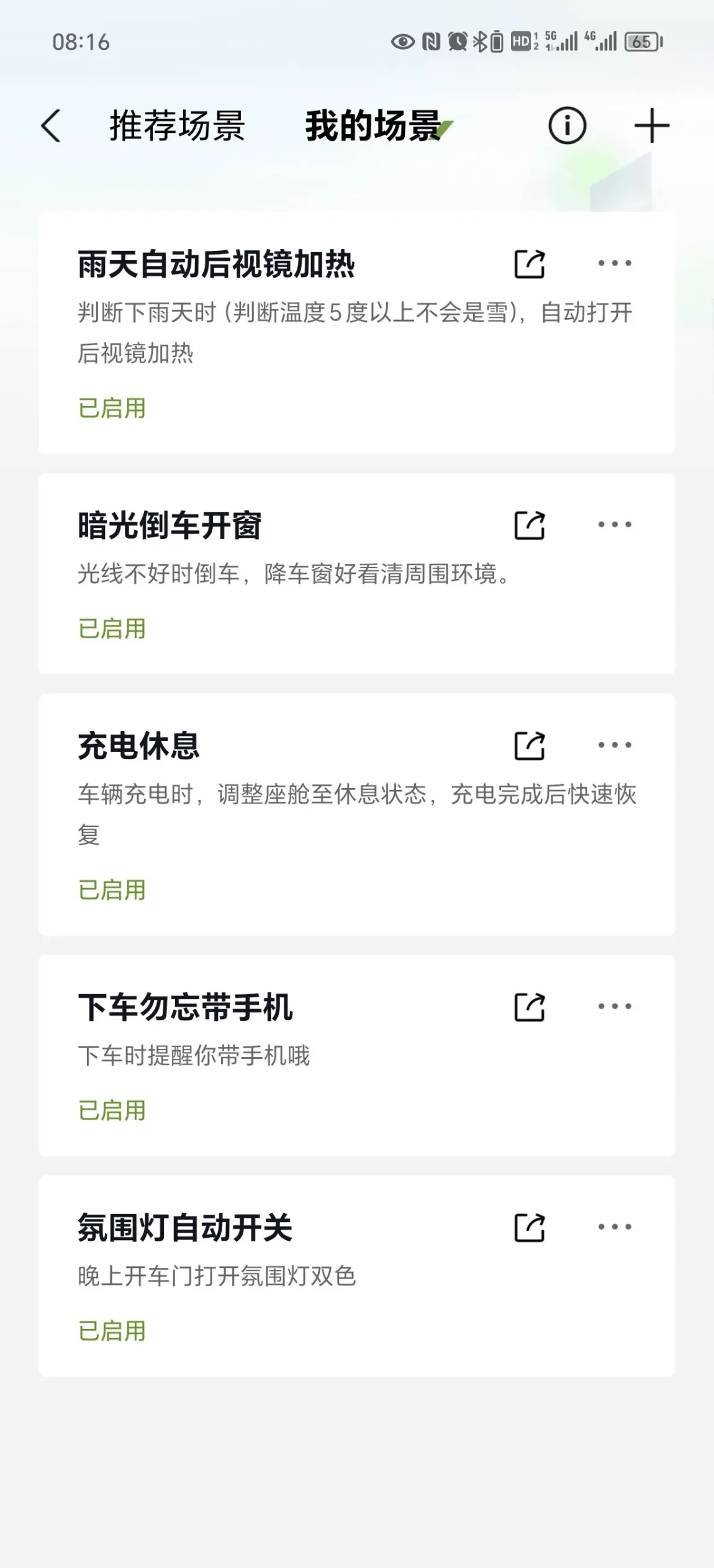Open more options for 充电休息

615,746
